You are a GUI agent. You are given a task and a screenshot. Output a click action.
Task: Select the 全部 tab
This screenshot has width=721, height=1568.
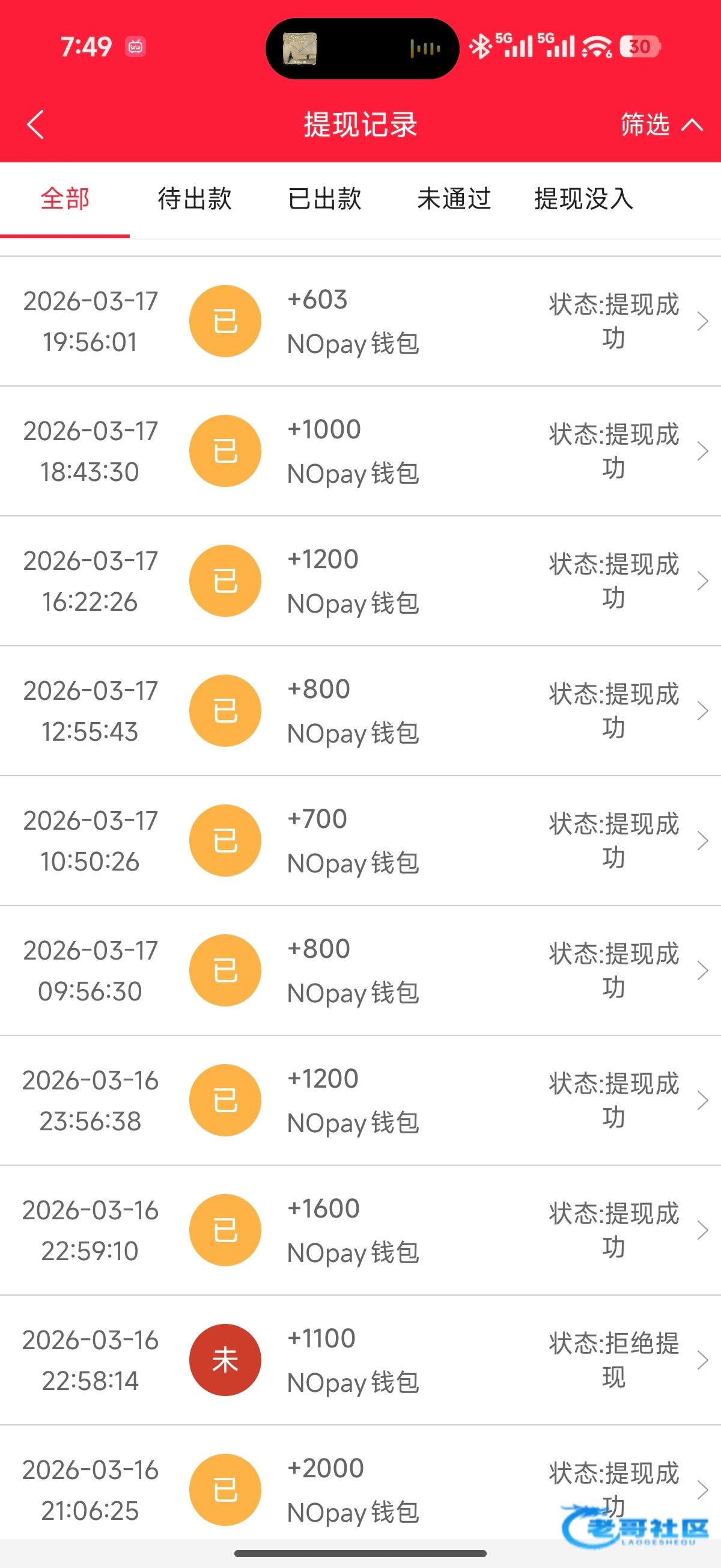[x=64, y=198]
